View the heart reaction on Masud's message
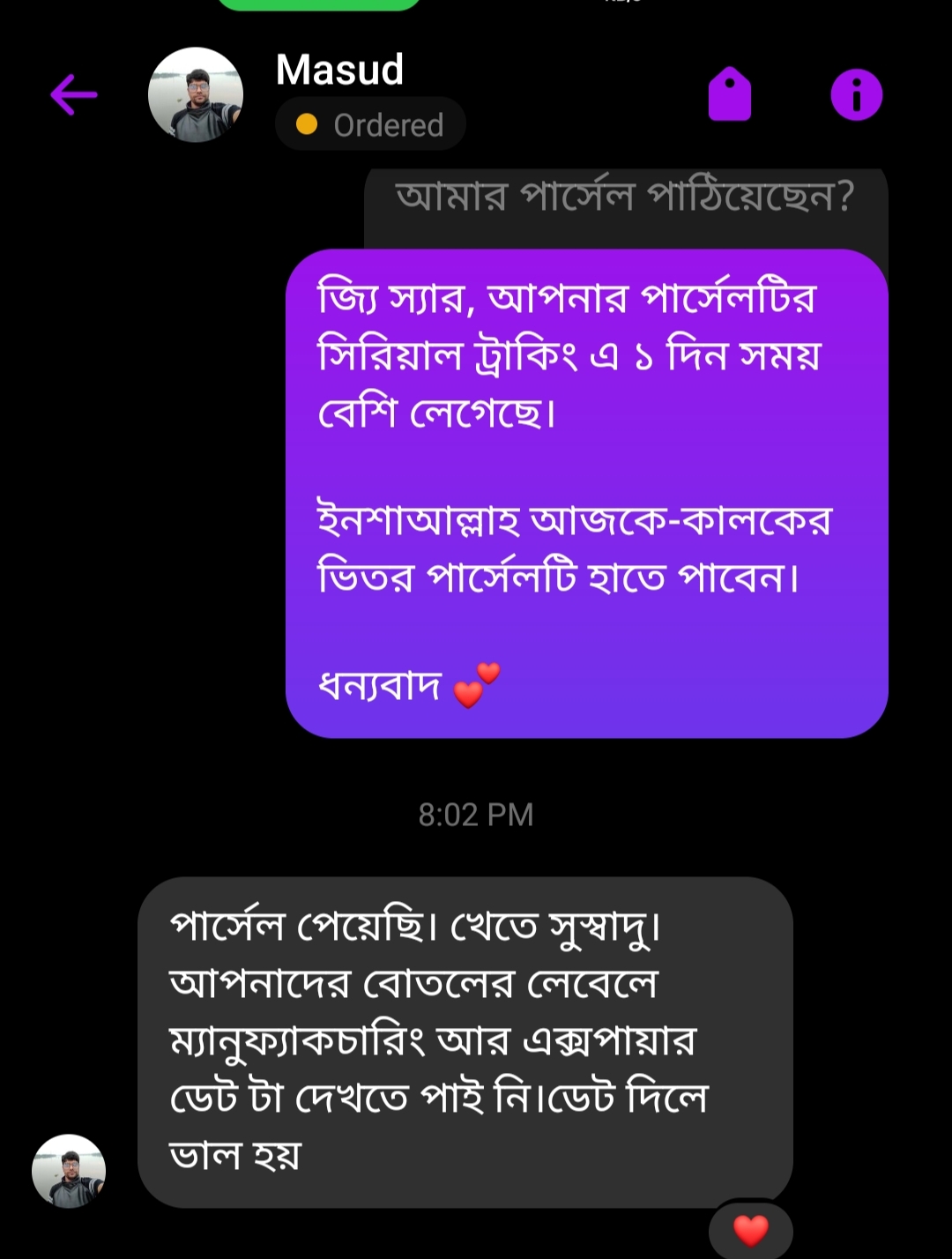This screenshot has height=1259, width=952. [751, 1230]
